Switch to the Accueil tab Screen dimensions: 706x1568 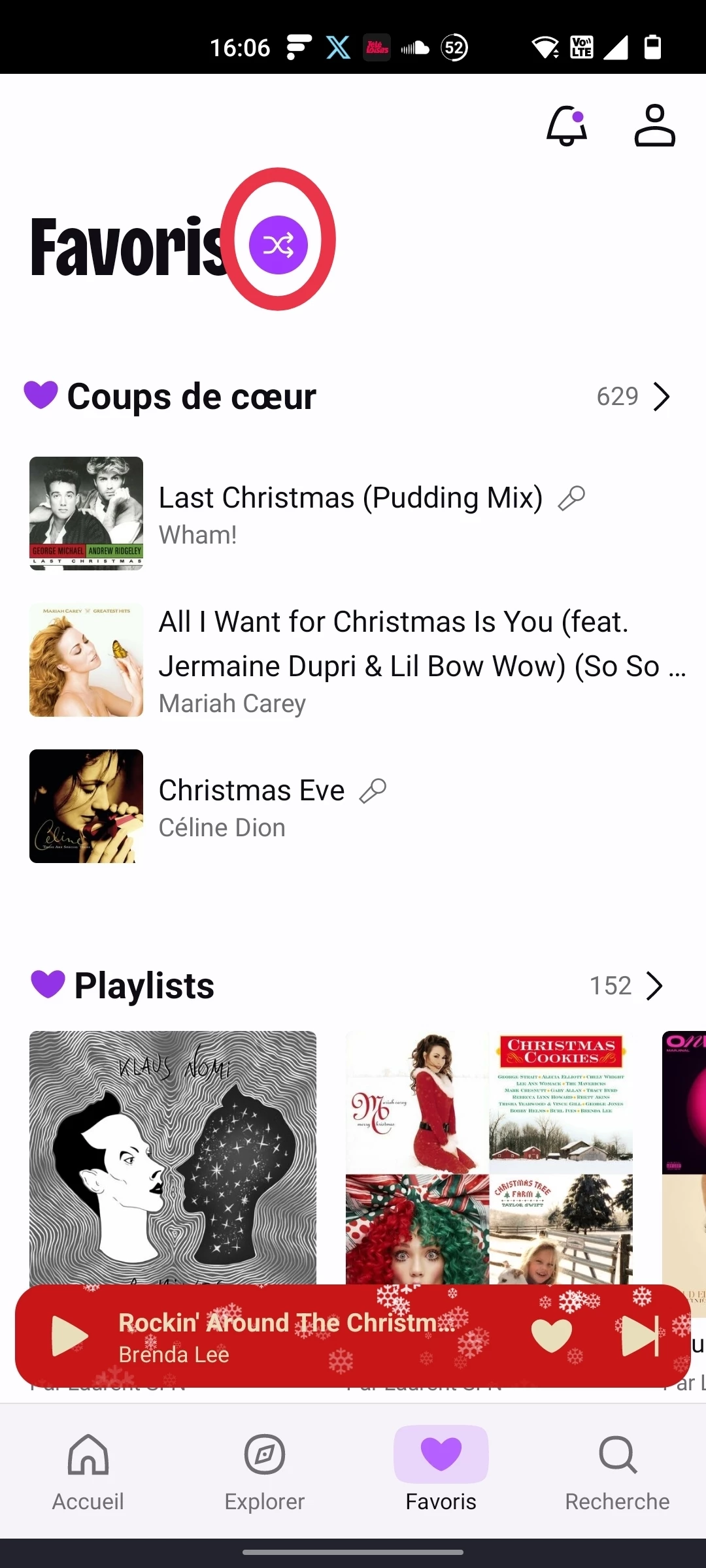88,1473
